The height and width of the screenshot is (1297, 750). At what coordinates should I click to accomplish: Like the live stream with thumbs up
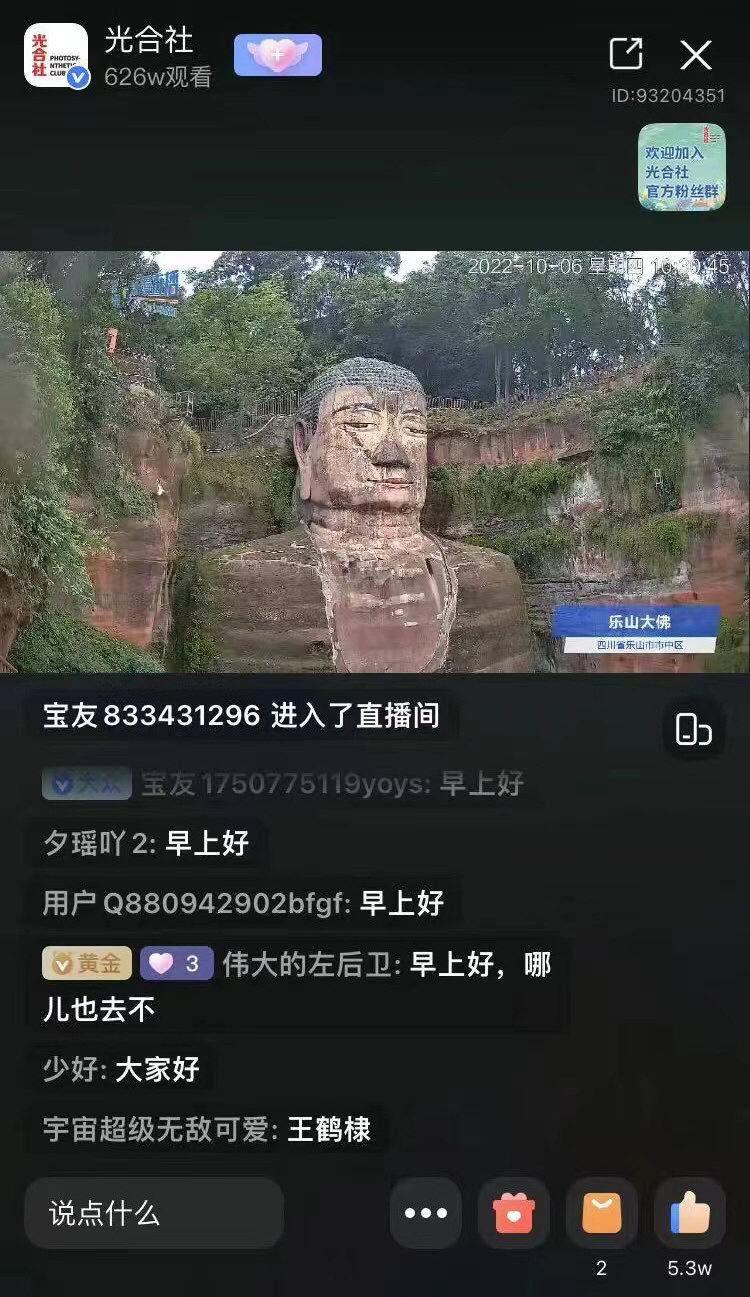[690, 1213]
